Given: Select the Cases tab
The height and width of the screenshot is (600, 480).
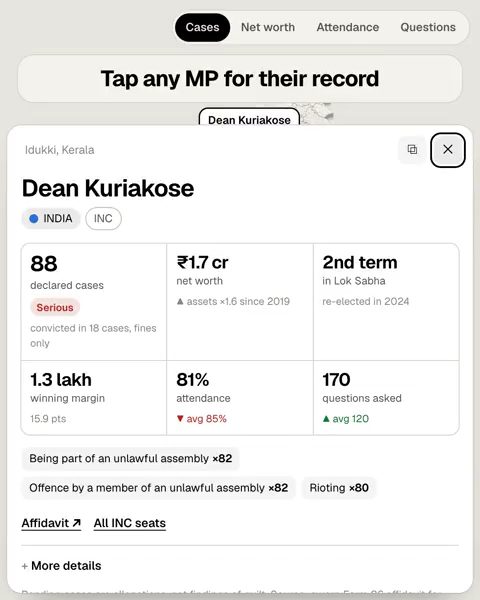Looking at the screenshot, I should (202, 27).
